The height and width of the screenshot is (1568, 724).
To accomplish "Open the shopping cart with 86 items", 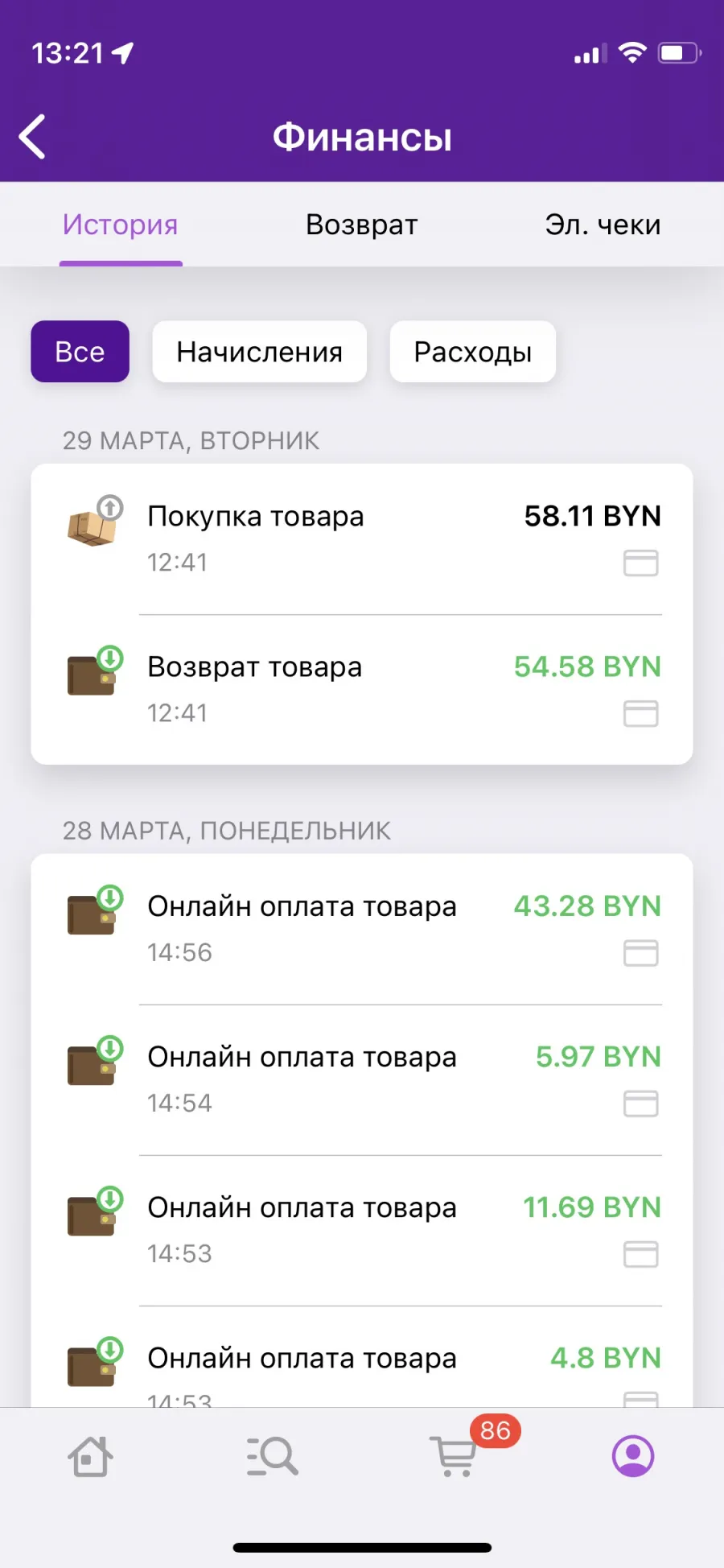I will coord(455,1455).
